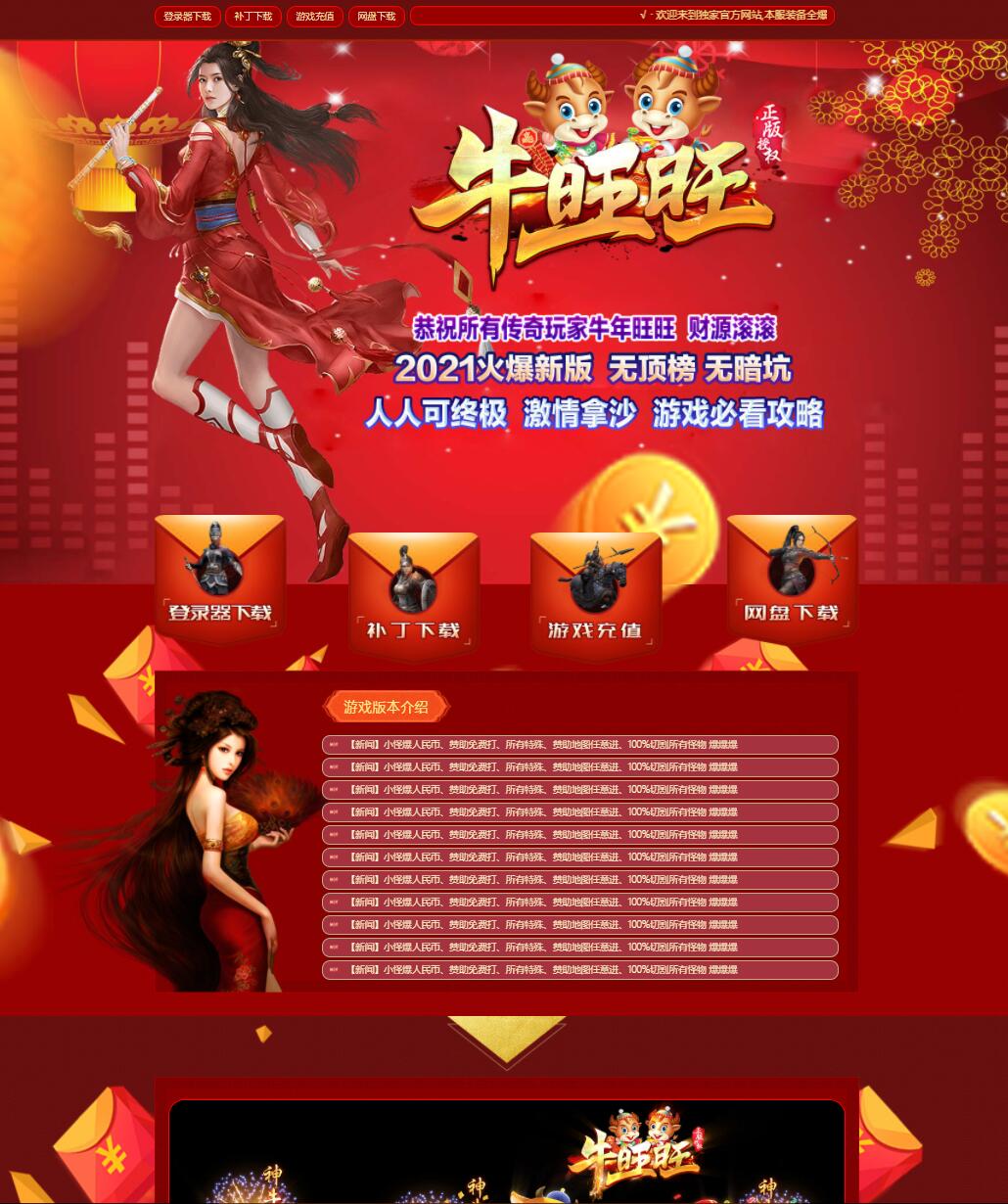
Task: Open 网盘下载 in the header bar
Action: (377, 17)
